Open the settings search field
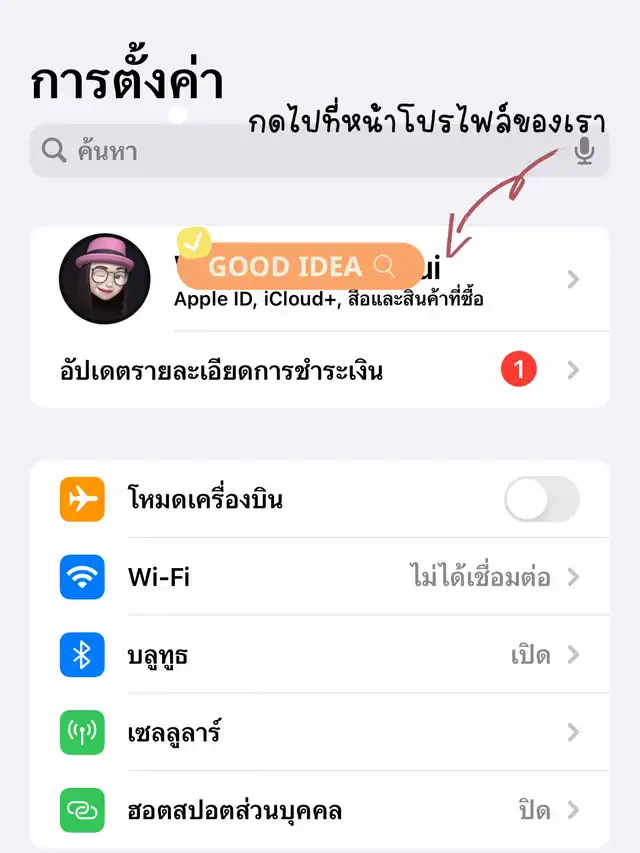The width and height of the screenshot is (640, 853). pos(300,152)
